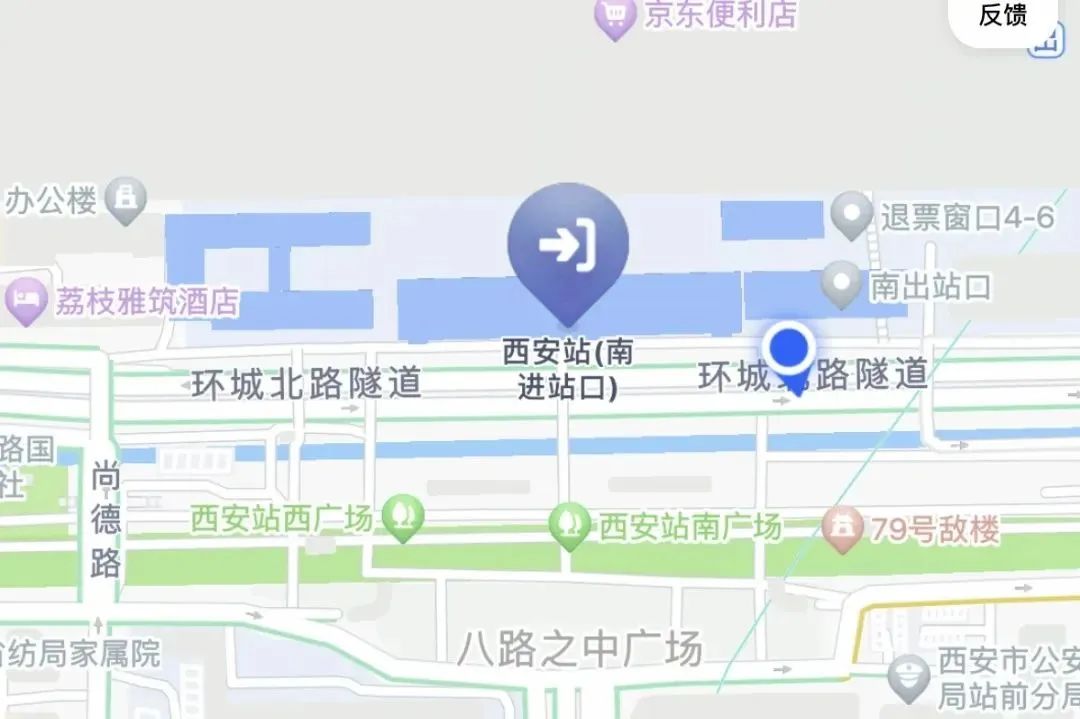The image size is (1080, 719).
Task: Tap the 办公楼 building marker
Action: tap(126, 201)
